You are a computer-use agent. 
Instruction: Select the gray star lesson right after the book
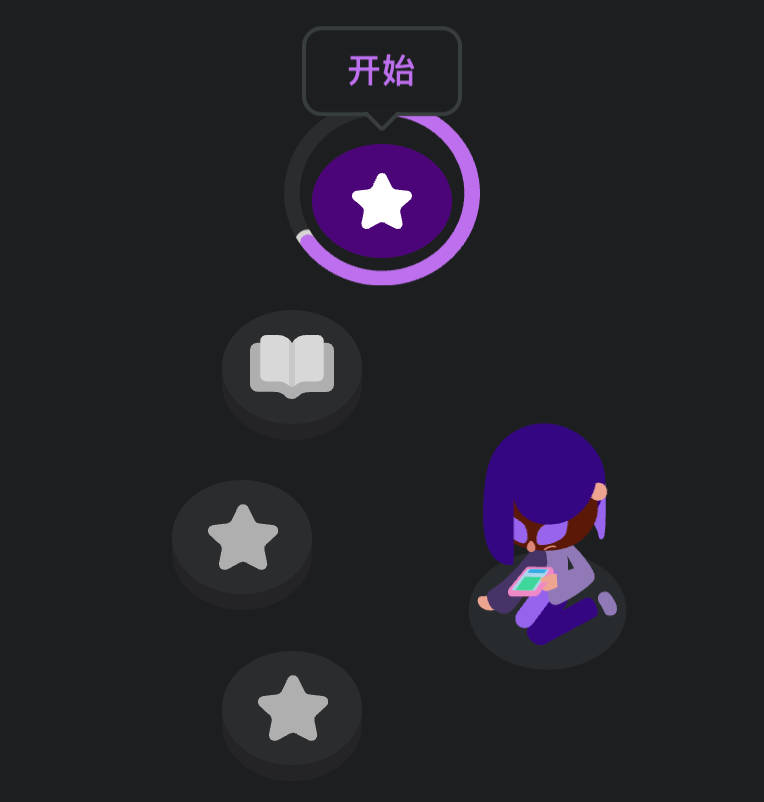coord(242,537)
